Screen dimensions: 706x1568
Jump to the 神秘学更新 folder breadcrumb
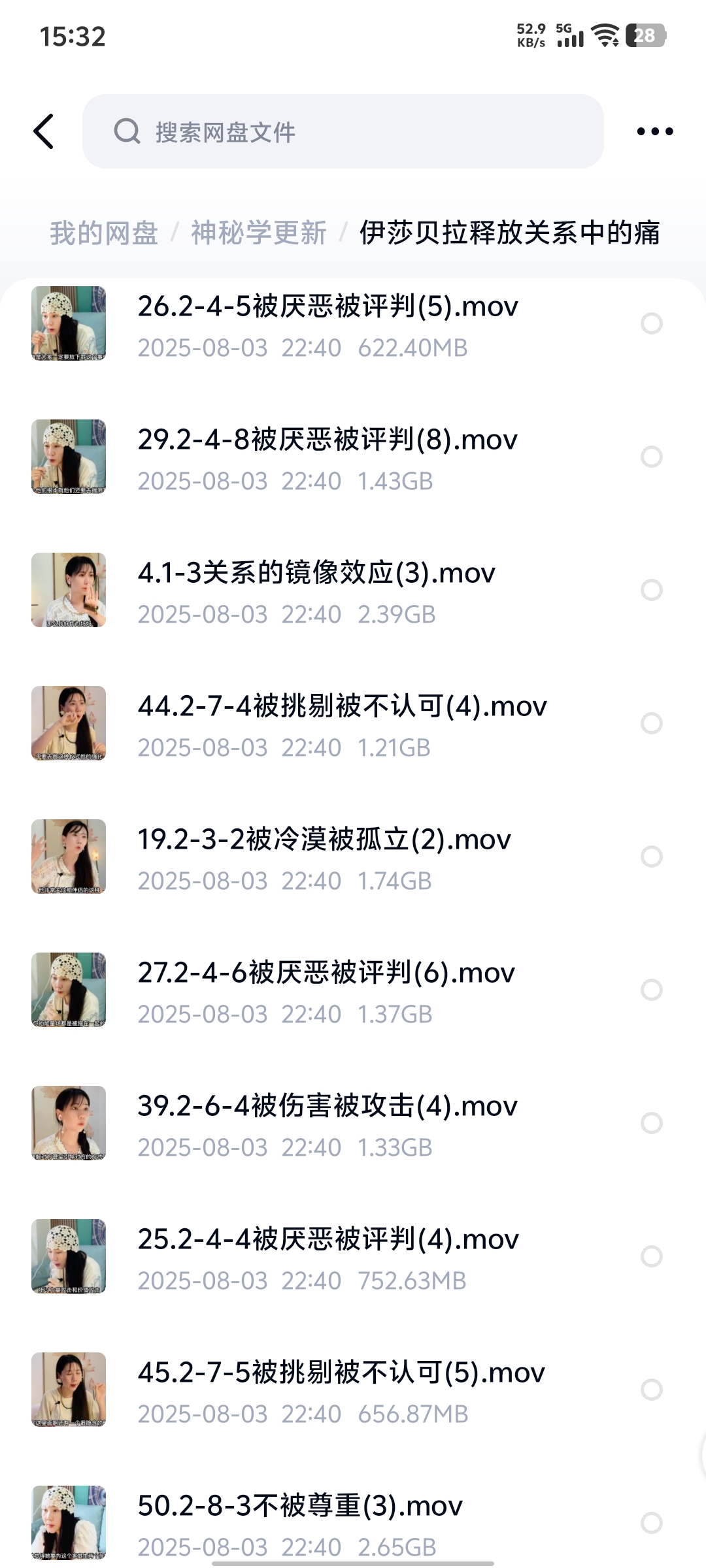pos(259,233)
